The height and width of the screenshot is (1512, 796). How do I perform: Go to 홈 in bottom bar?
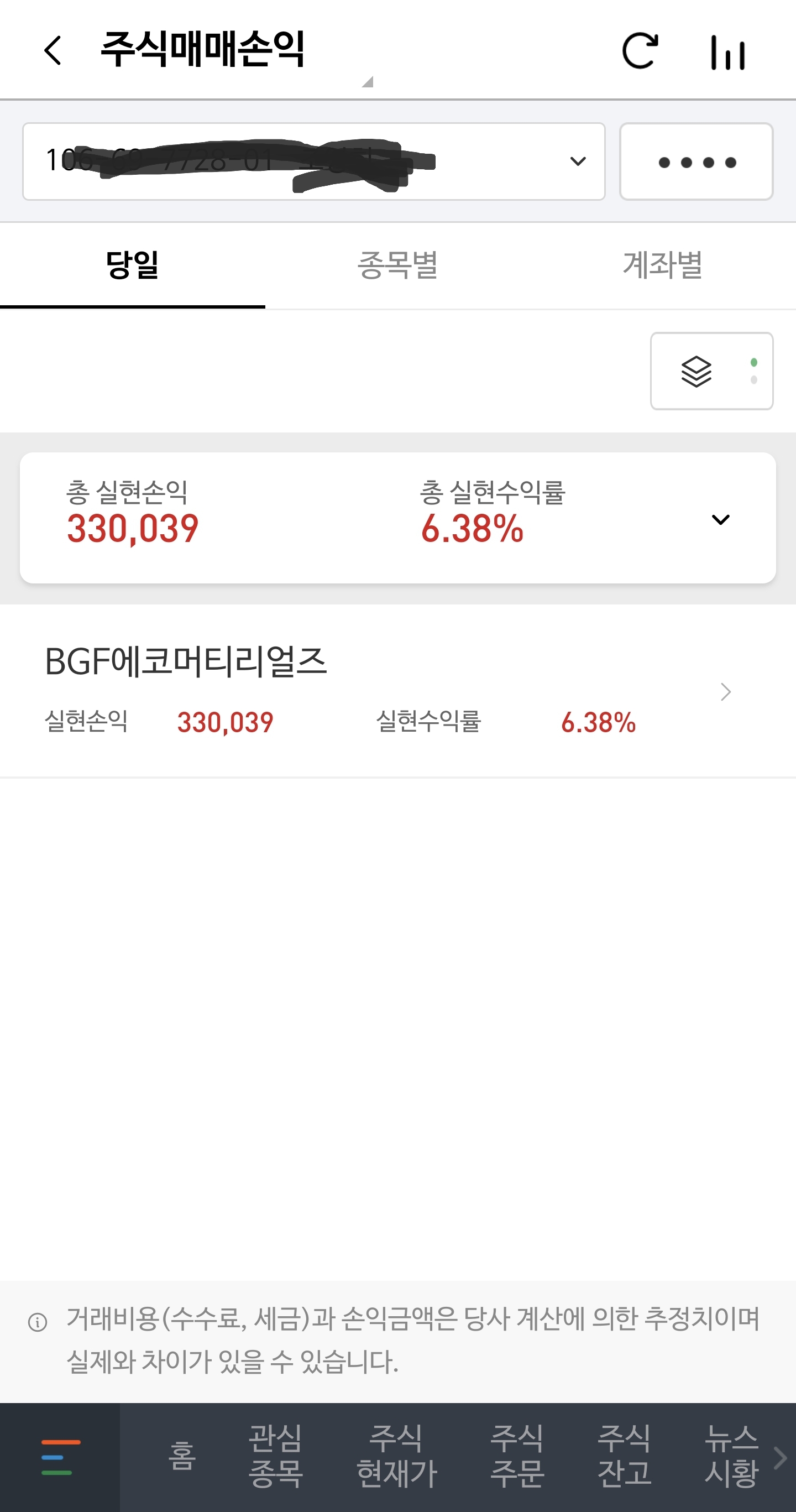pyautogui.click(x=182, y=1457)
